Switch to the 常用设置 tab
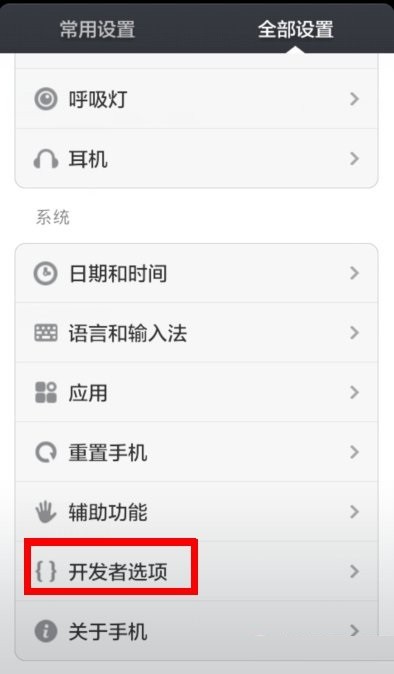Screen dimensions: 394x674 point(98,29)
